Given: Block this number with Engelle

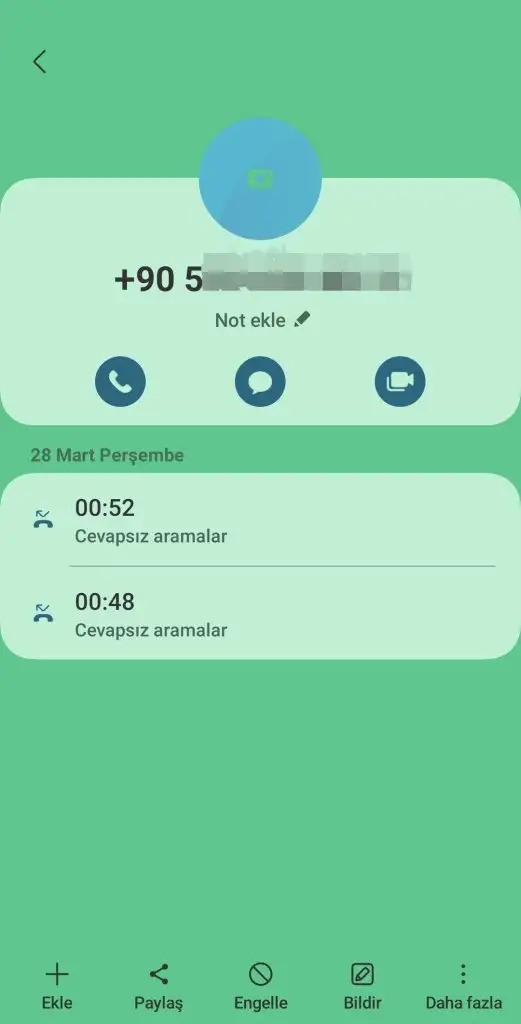Looking at the screenshot, I should tap(260, 986).
